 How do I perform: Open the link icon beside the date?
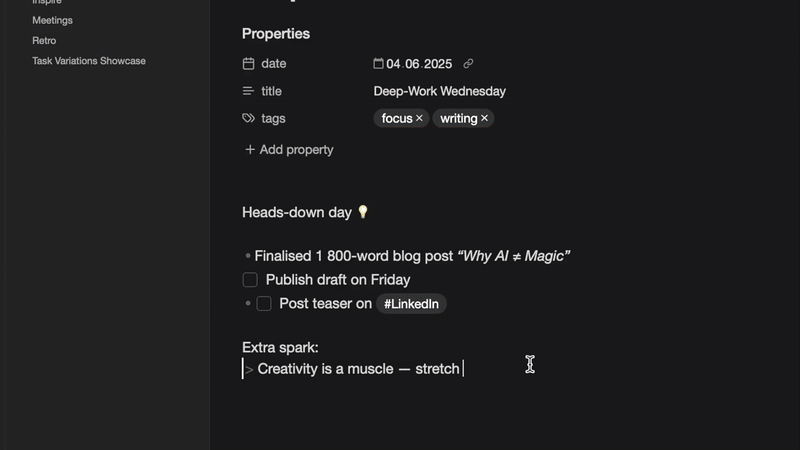pyautogui.click(x=468, y=64)
